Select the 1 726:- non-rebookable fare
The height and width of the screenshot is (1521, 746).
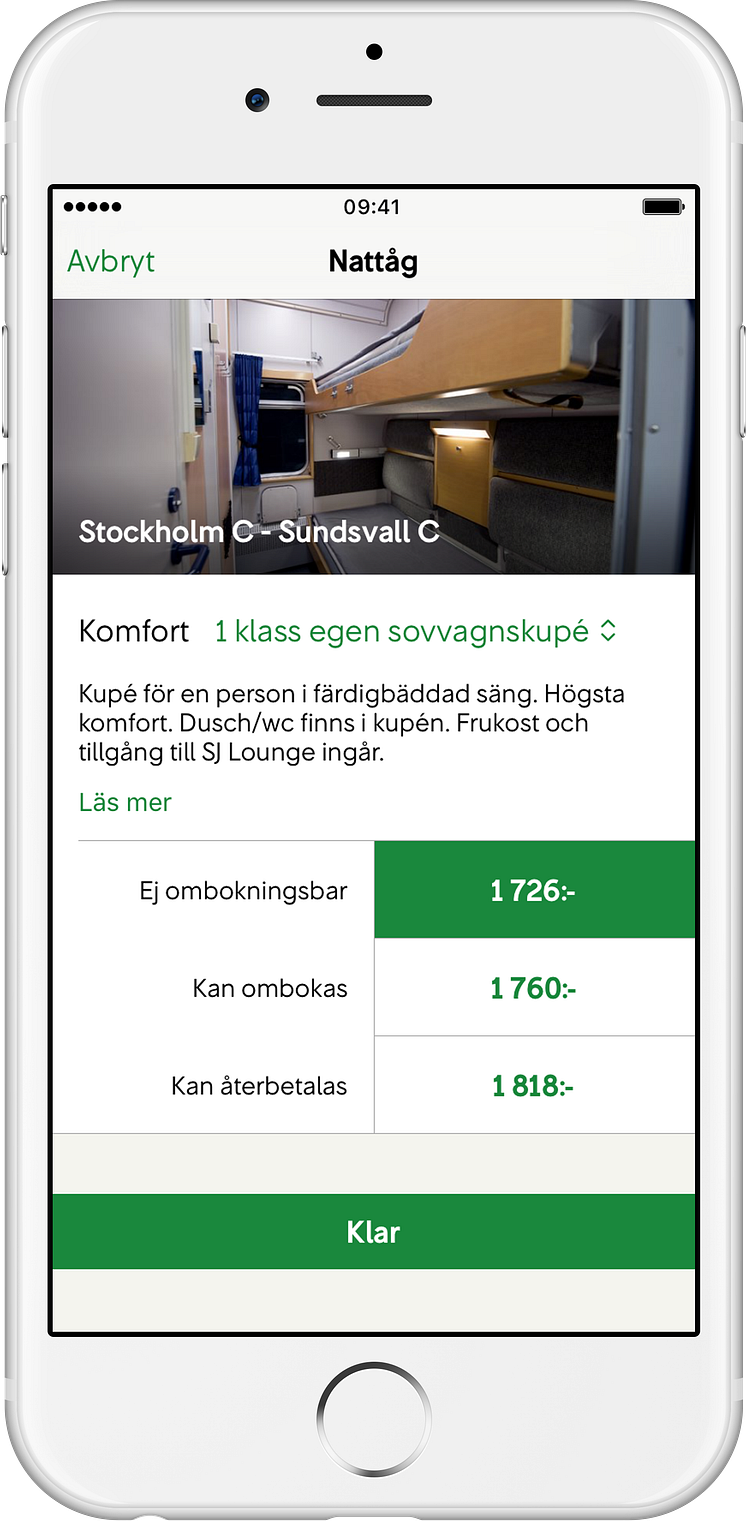[534, 890]
